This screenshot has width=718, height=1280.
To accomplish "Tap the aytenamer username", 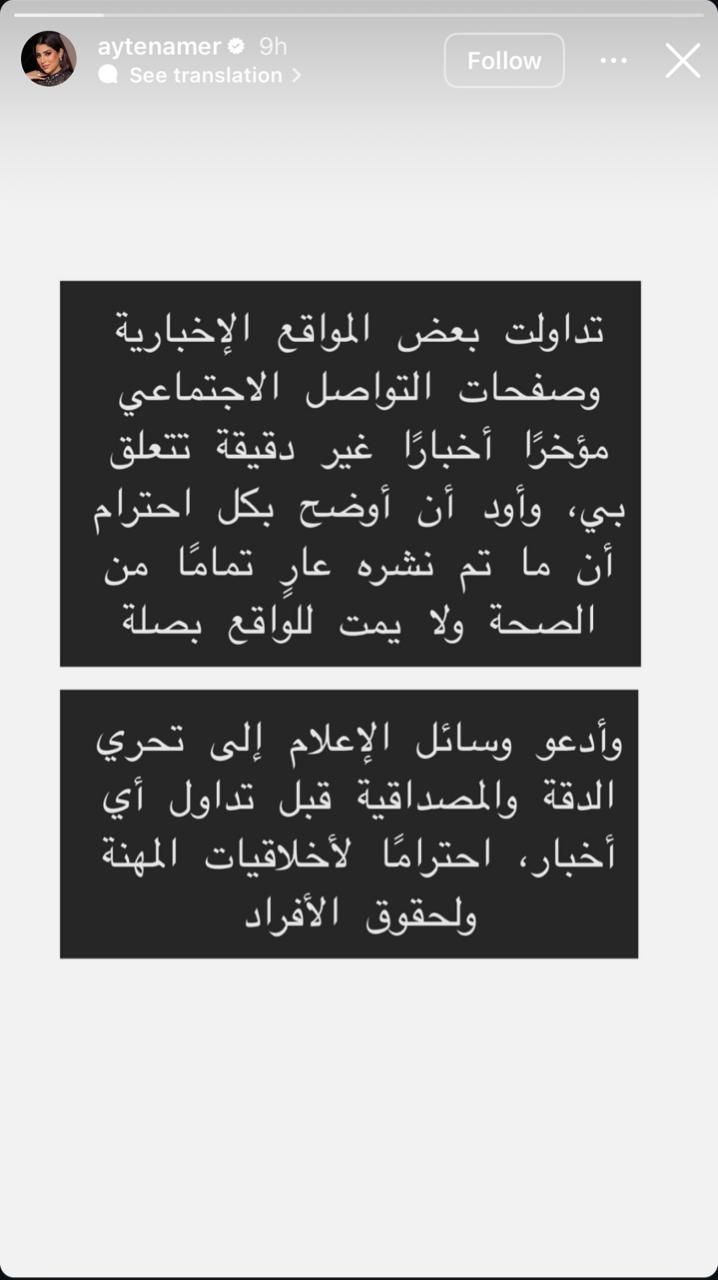I will (158, 46).
